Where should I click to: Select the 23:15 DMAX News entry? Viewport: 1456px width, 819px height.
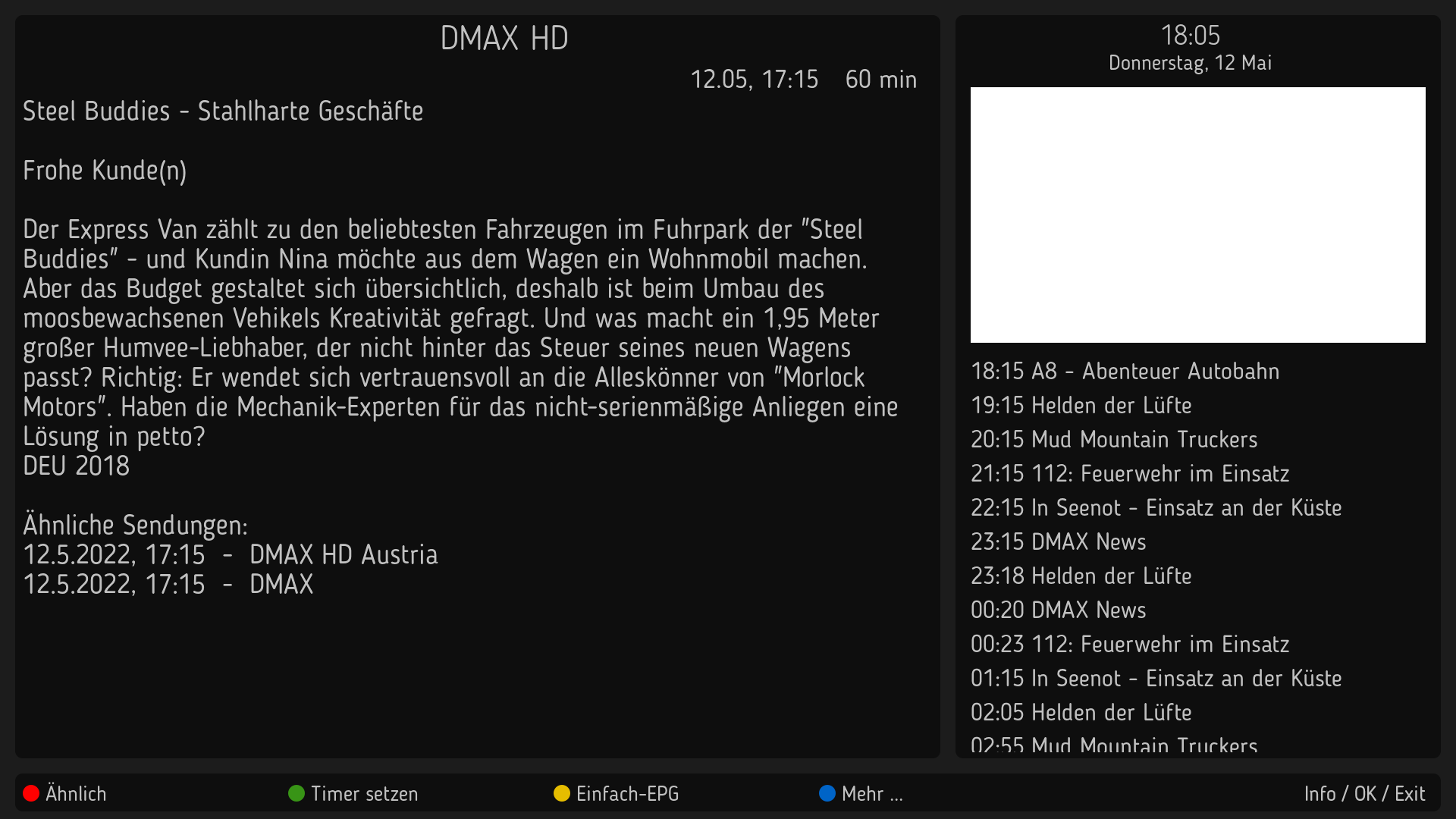pos(1058,541)
